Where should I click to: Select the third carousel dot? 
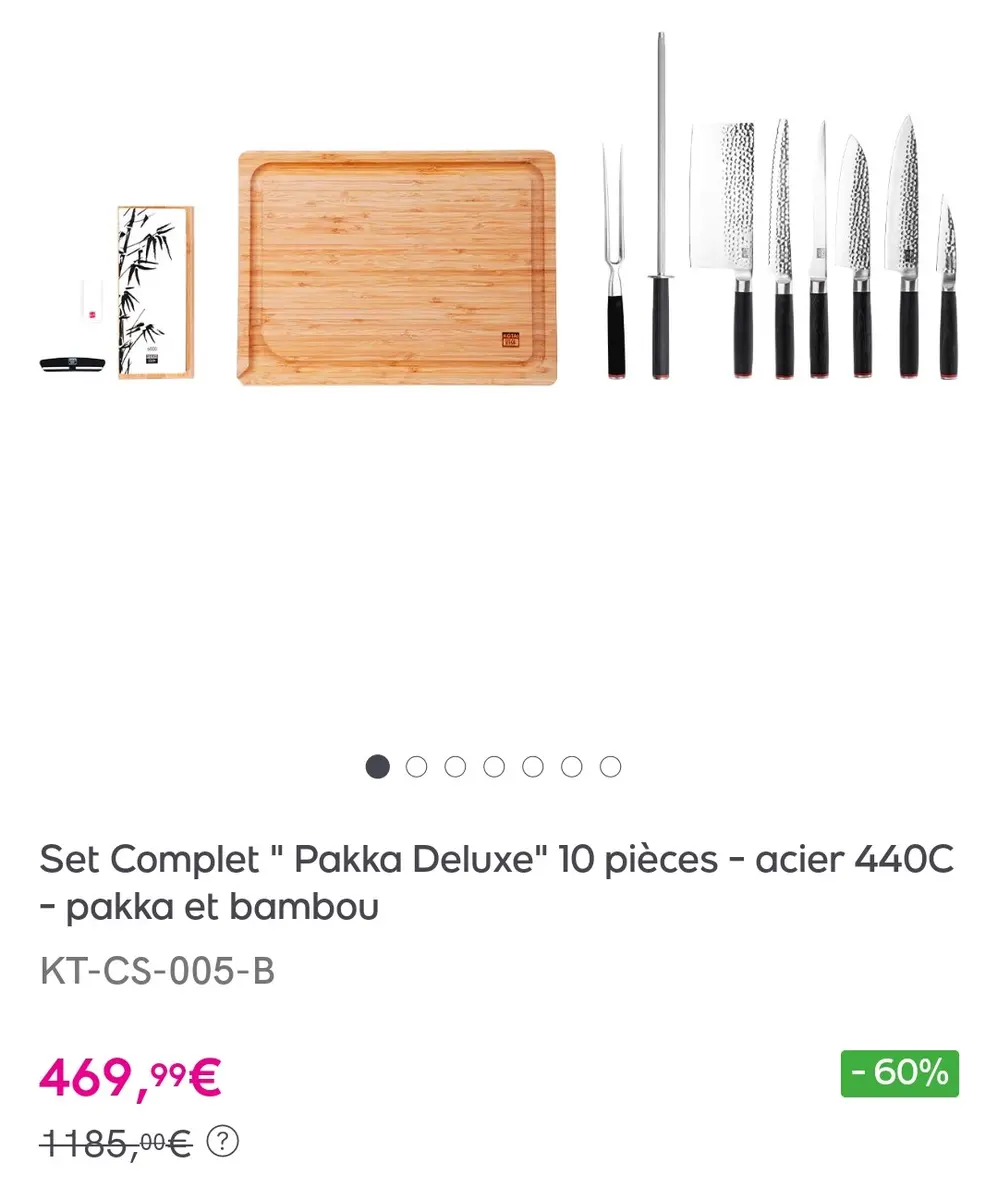coord(456,767)
